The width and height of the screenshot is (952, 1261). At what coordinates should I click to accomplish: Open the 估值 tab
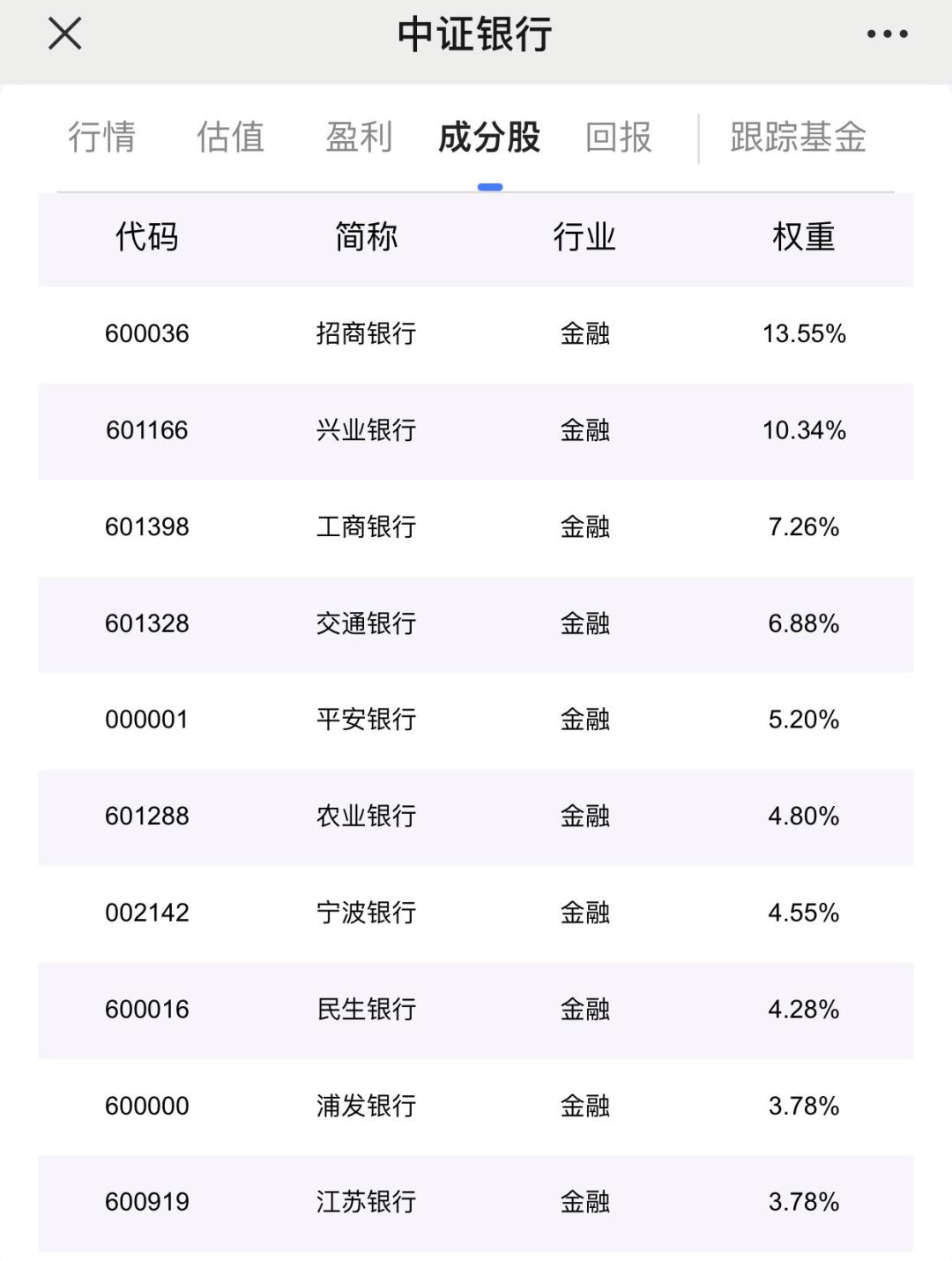click(x=232, y=137)
